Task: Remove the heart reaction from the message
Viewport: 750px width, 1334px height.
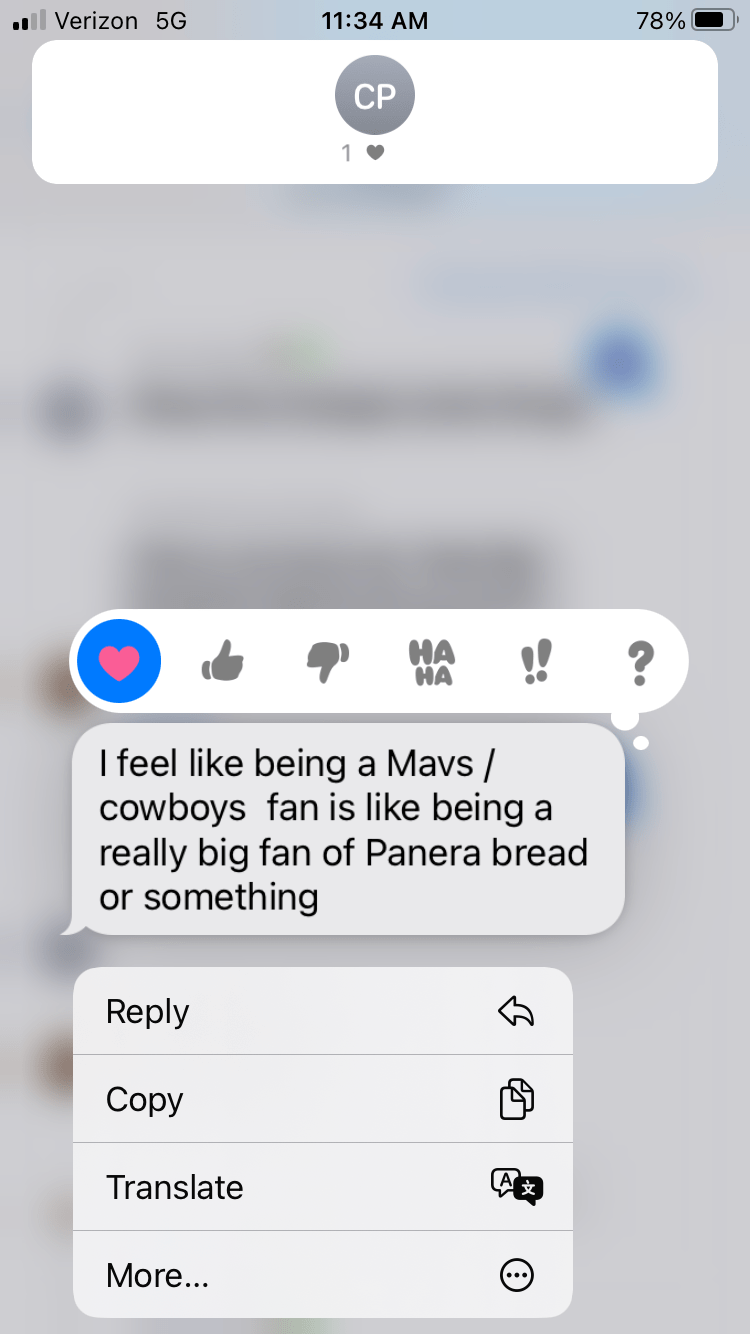Action: (120, 661)
